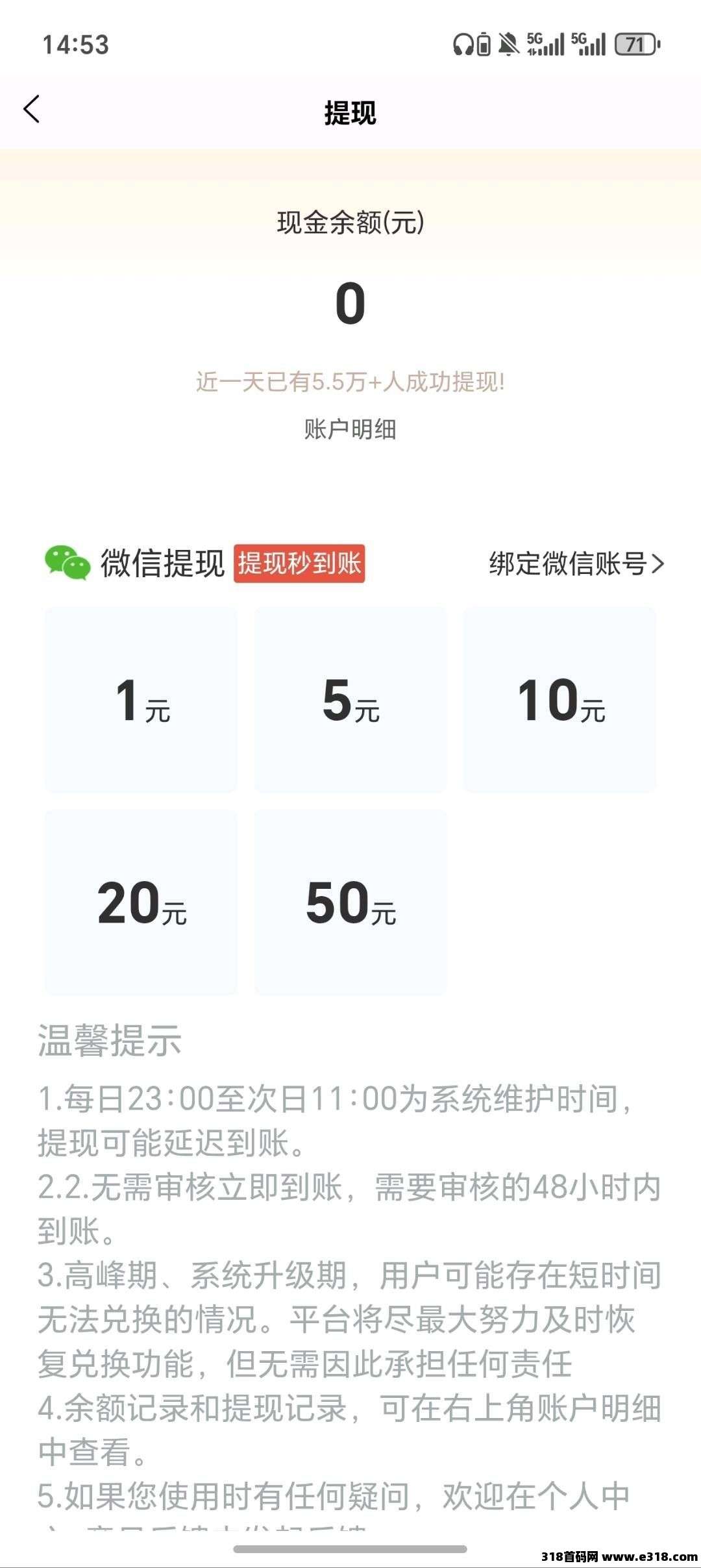Choose the 50元 withdrawal amount
Screen dimensions: 701x1568
[x=350, y=902]
